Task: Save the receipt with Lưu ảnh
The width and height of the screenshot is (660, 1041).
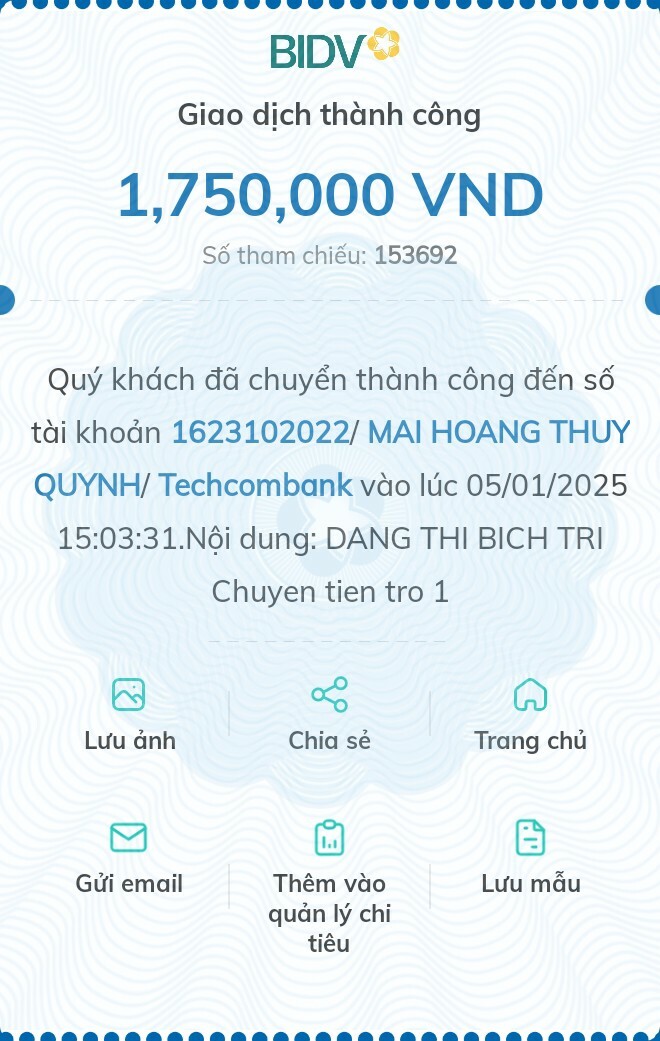Action: tap(129, 715)
